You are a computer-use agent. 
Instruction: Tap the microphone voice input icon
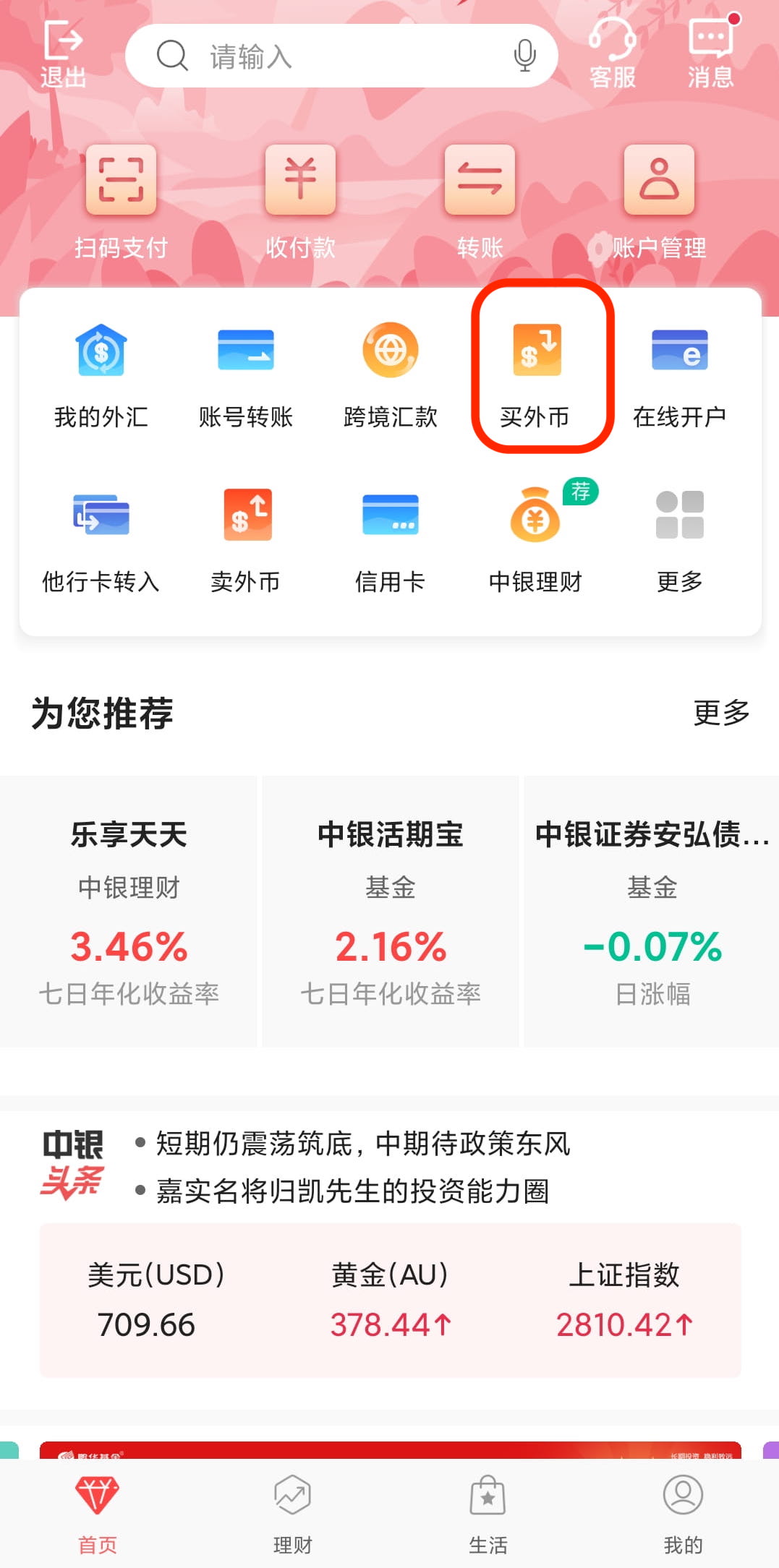524,56
